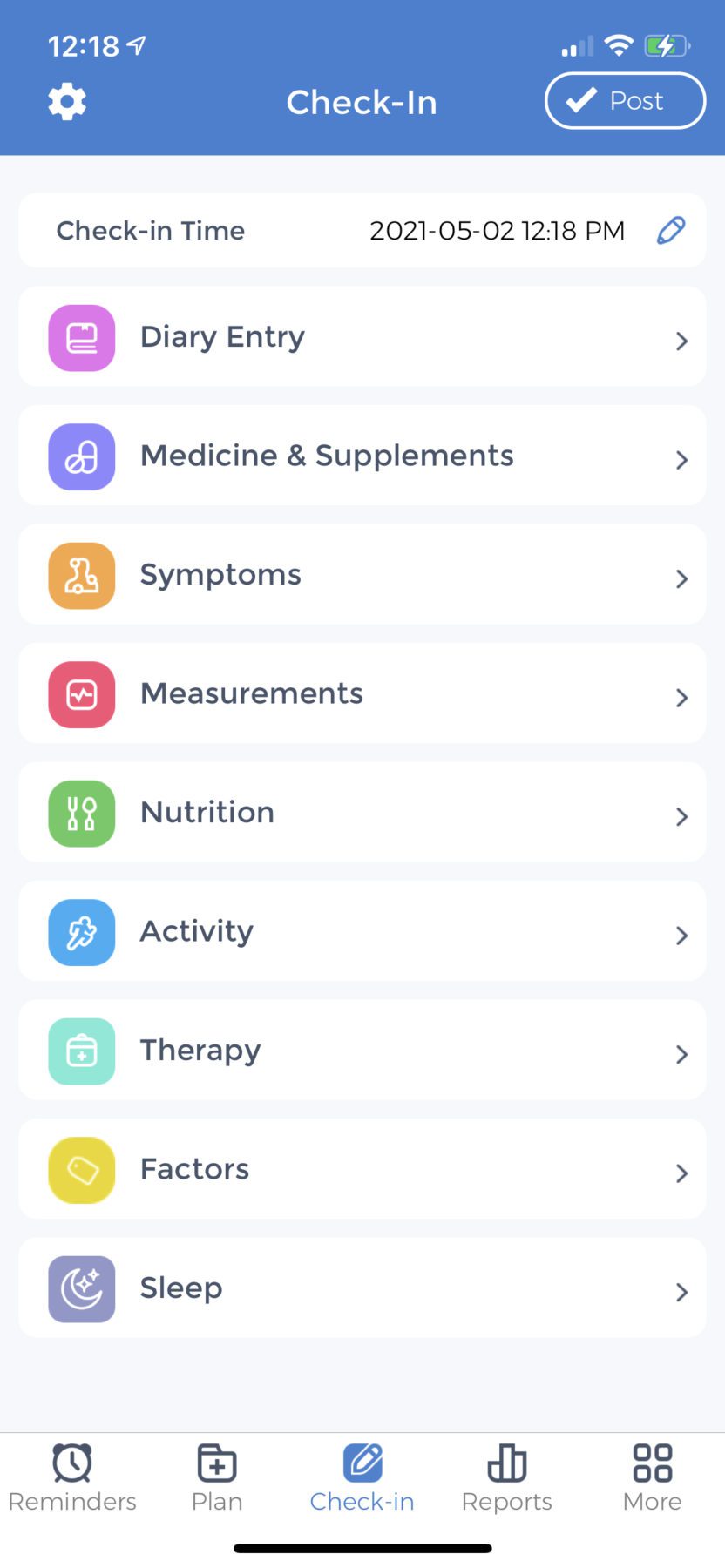Viewport: 725px width, 1568px height.
Task: Tap the Medicine & Supplements pill icon
Action: (x=80, y=456)
